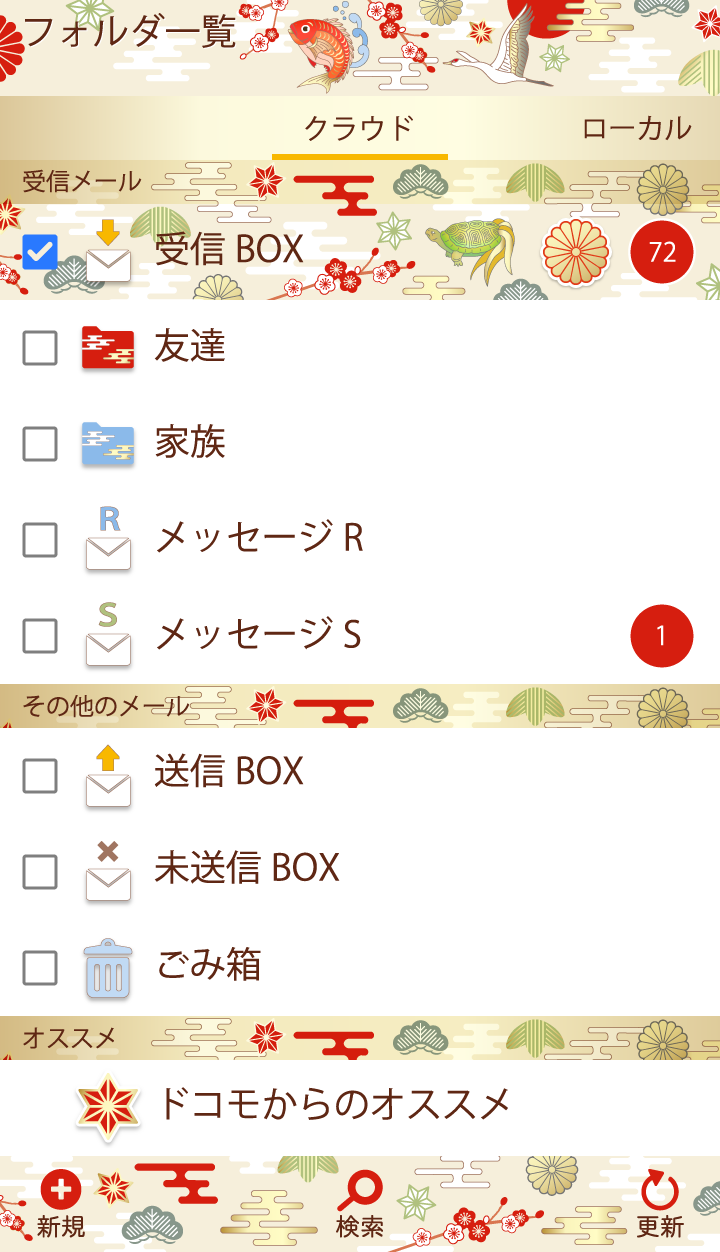Open the 受信BOX folder
This screenshot has width=720, height=1252.
[230, 250]
